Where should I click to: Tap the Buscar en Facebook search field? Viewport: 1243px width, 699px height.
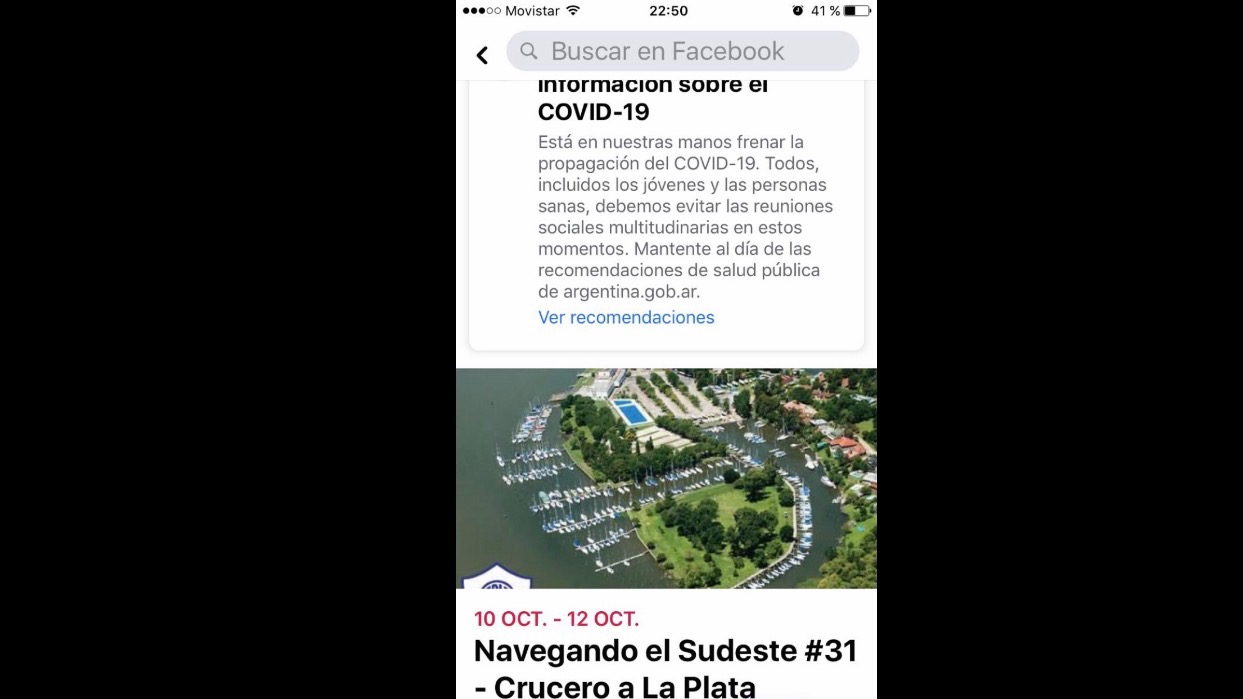[x=683, y=51]
